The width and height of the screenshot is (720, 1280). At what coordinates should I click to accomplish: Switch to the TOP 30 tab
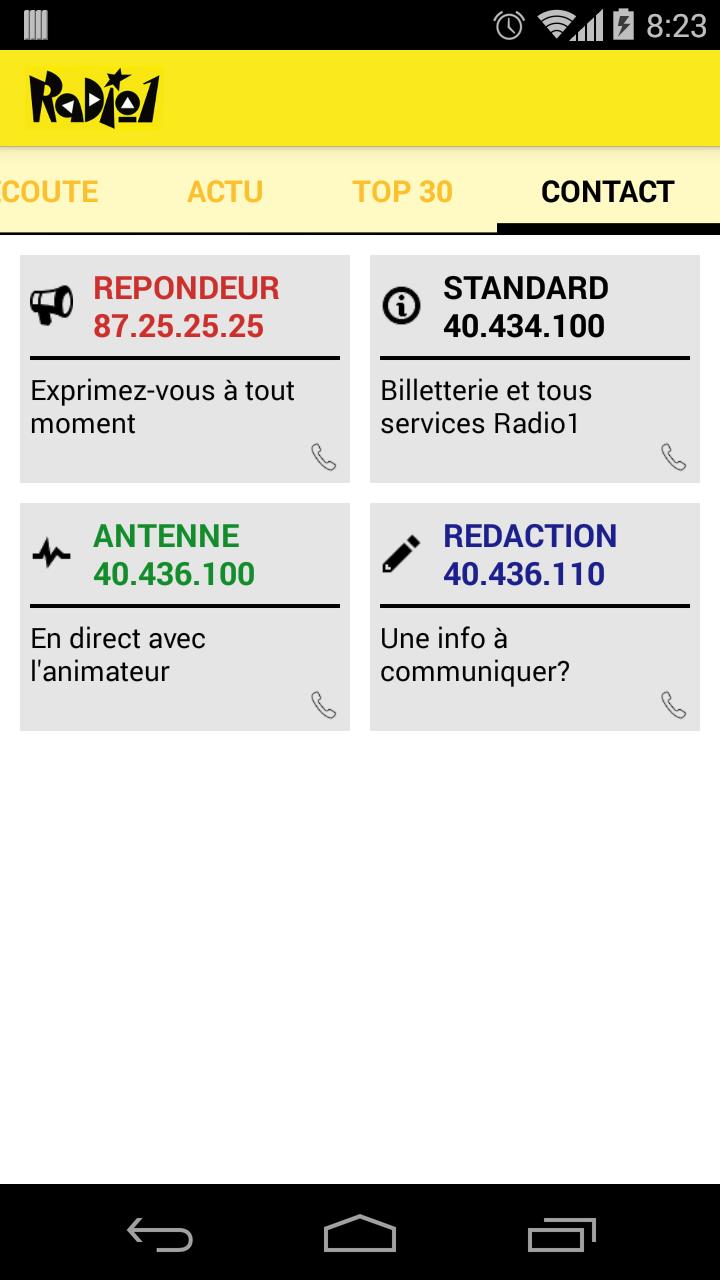402,191
